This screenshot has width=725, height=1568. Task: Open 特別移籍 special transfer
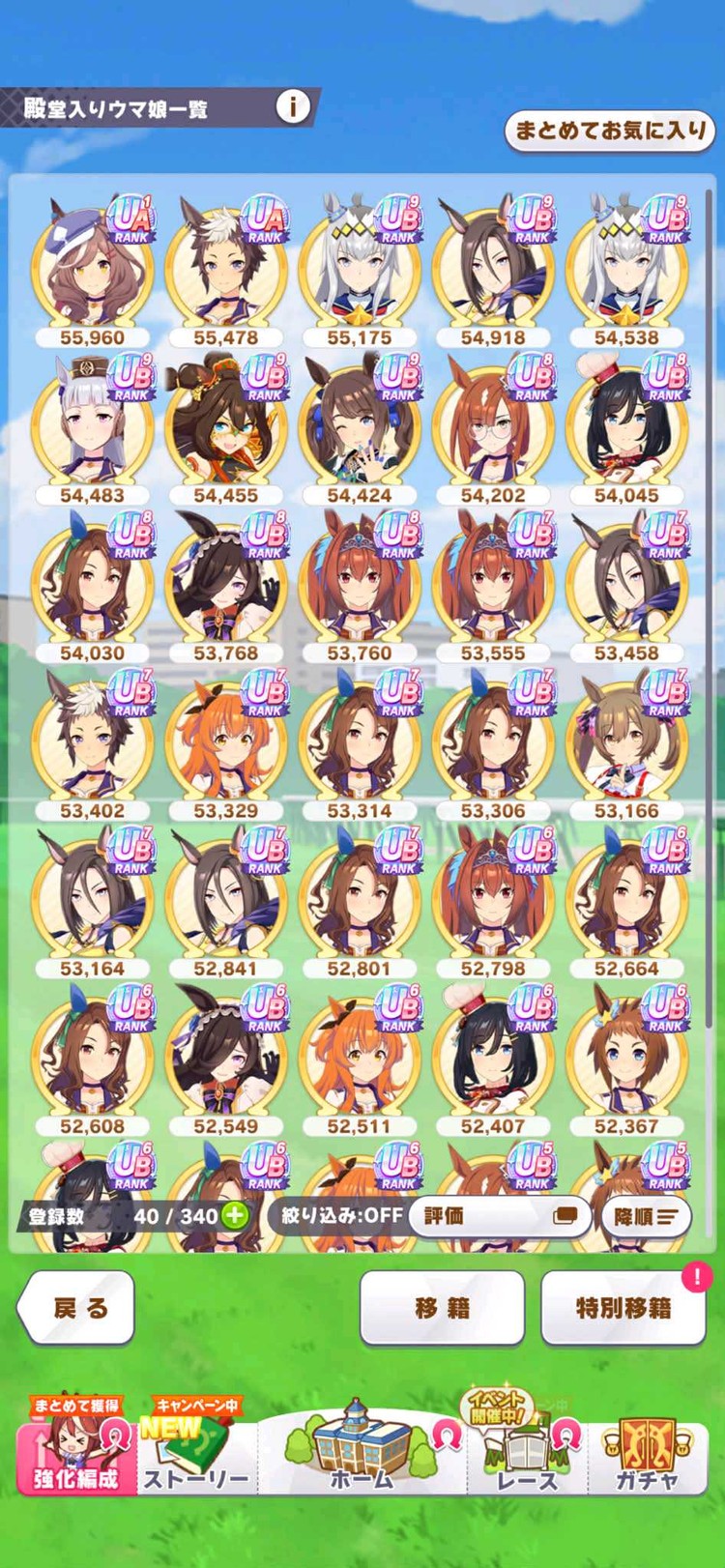pyautogui.click(x=623, y=1308)
